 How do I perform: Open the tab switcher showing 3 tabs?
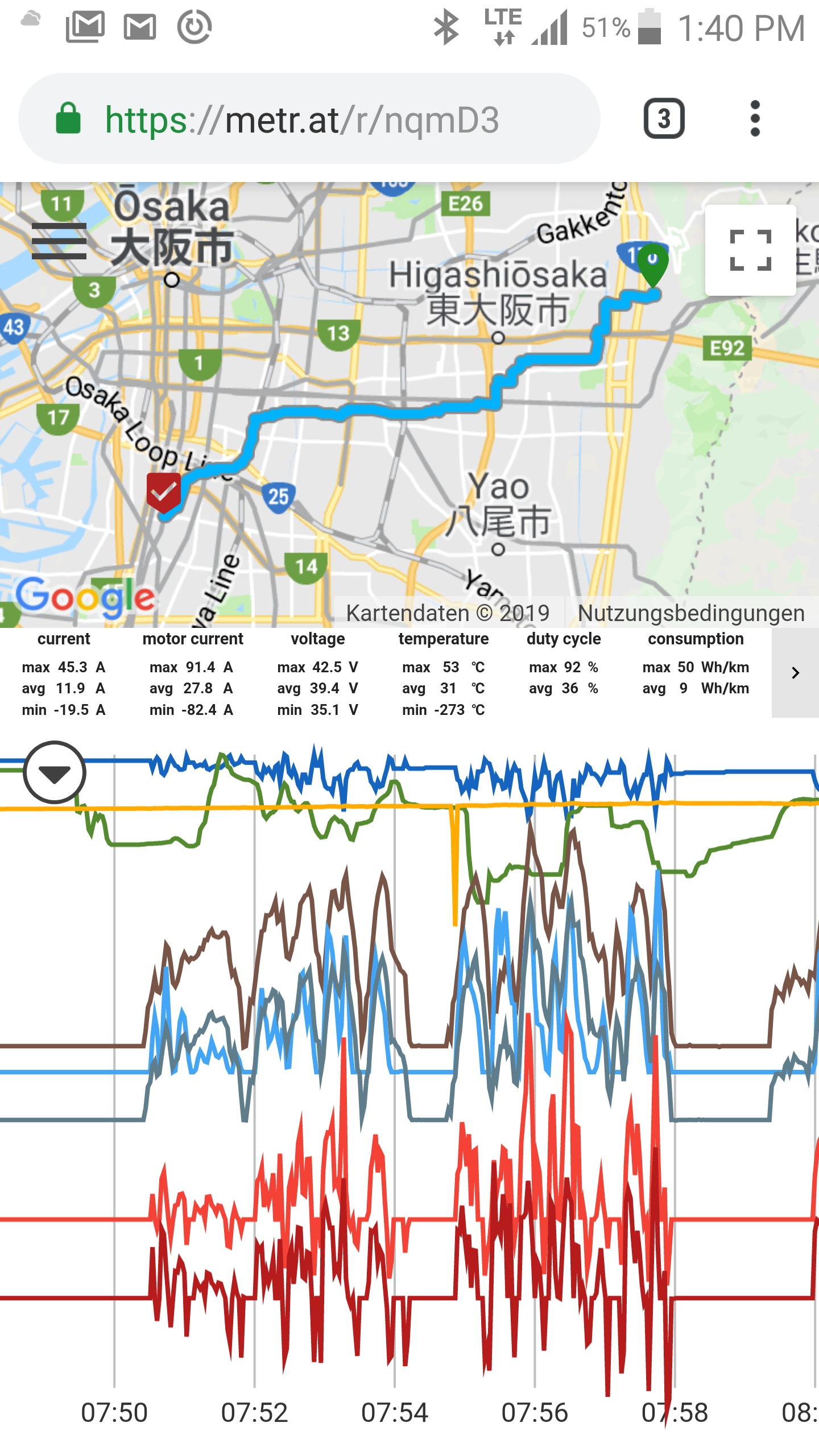664,119
